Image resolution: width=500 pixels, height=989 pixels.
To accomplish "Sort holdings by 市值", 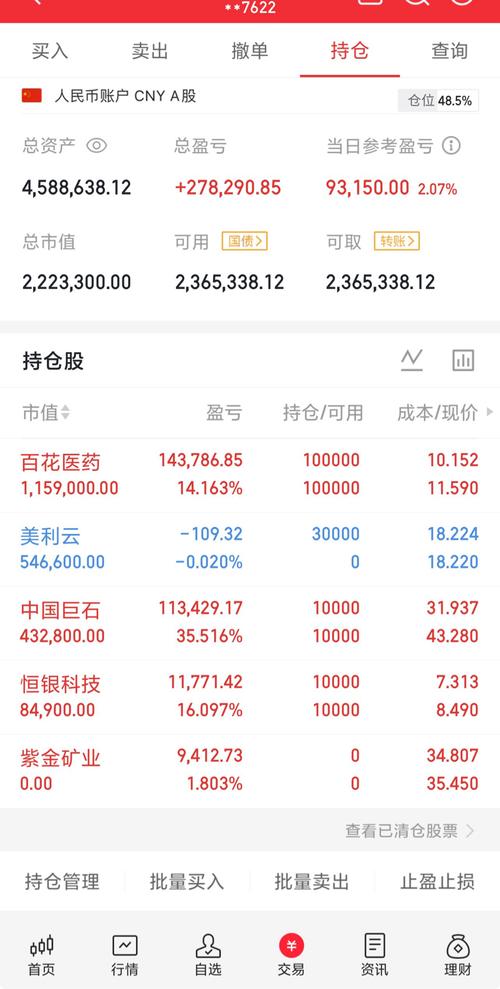I will click(x=46, y=413).
